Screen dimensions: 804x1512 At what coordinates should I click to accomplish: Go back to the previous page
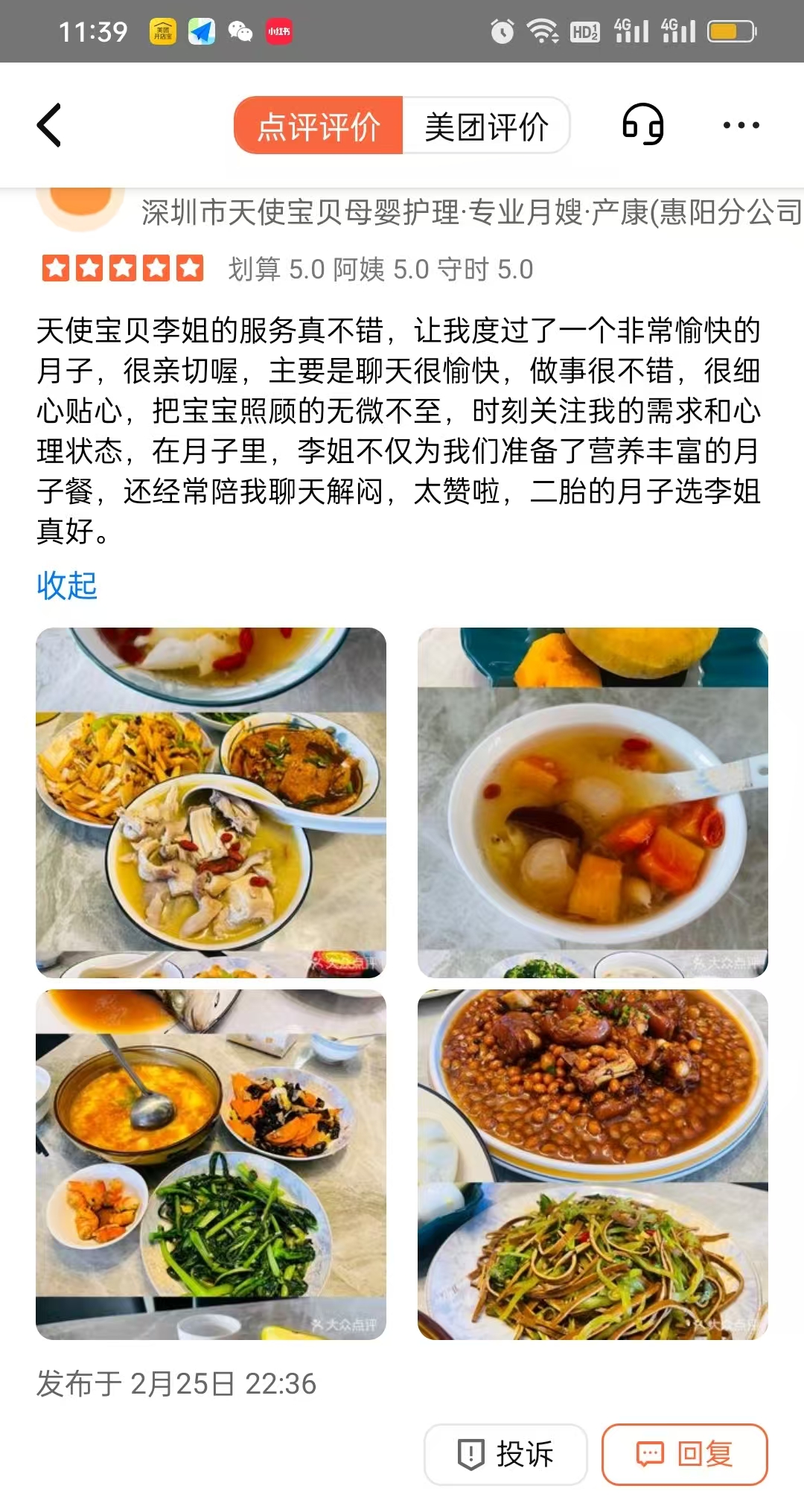(x=49, y=125)
